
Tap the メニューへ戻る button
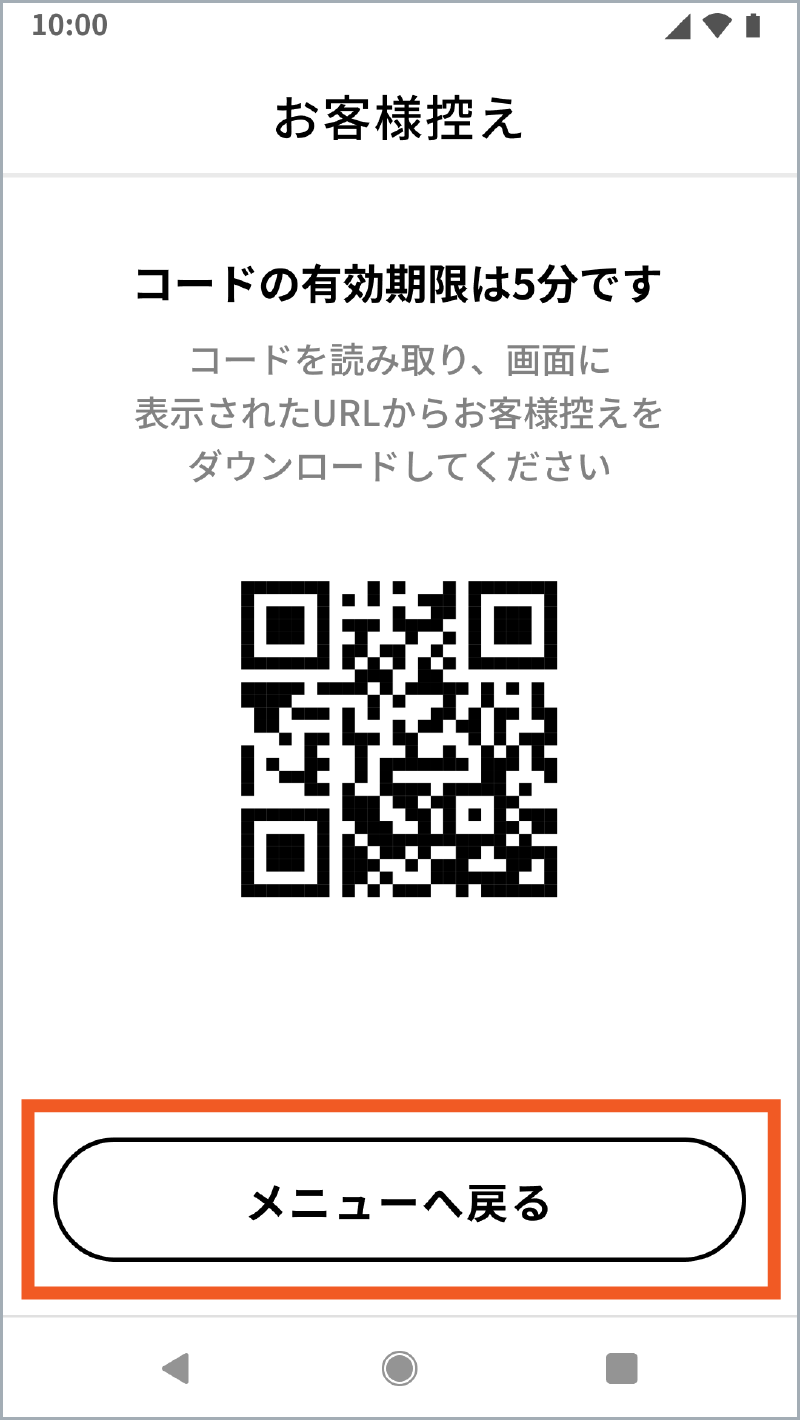coord(400,1199)
